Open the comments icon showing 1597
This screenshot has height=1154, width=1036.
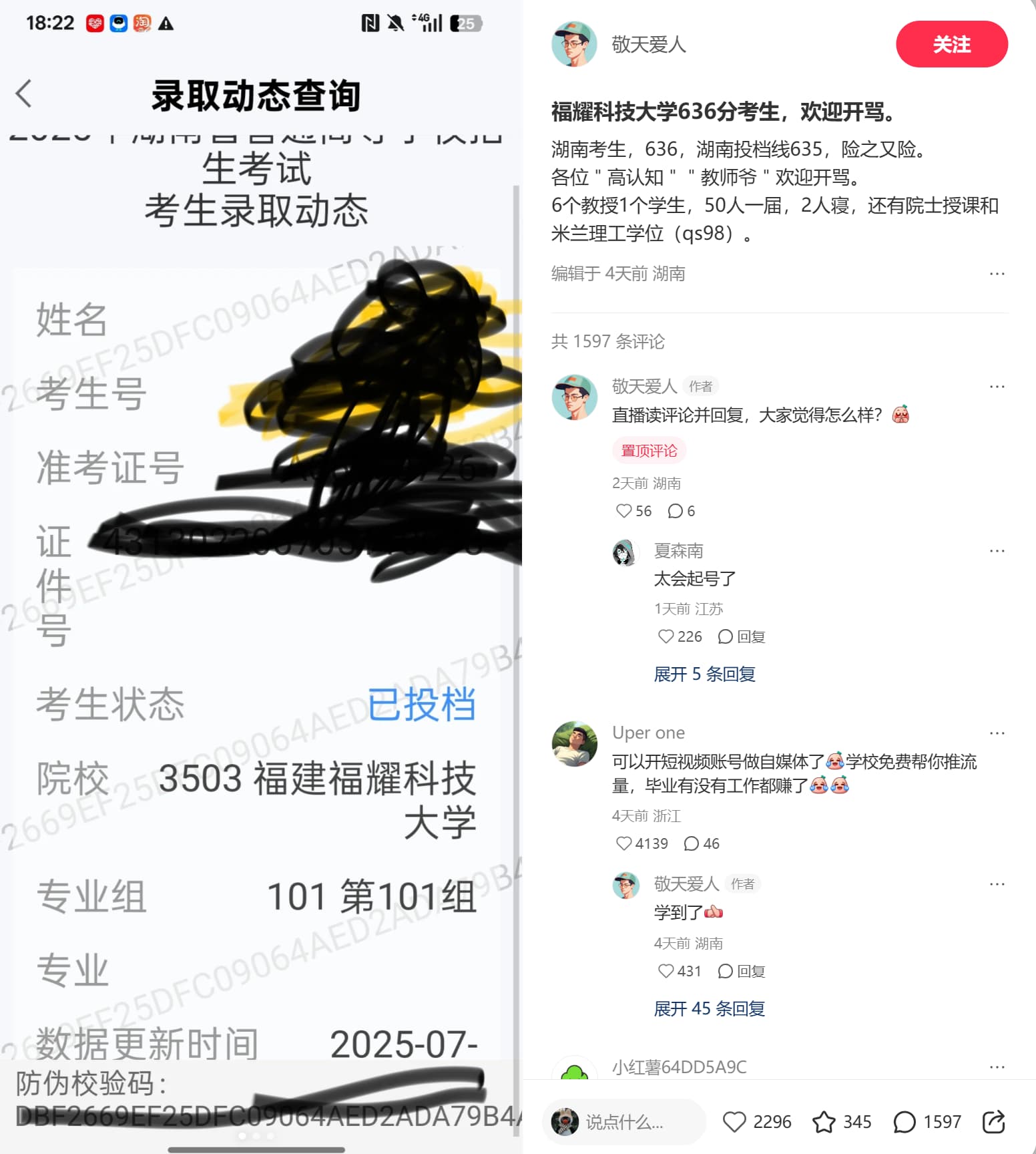tap(904, 1122)
